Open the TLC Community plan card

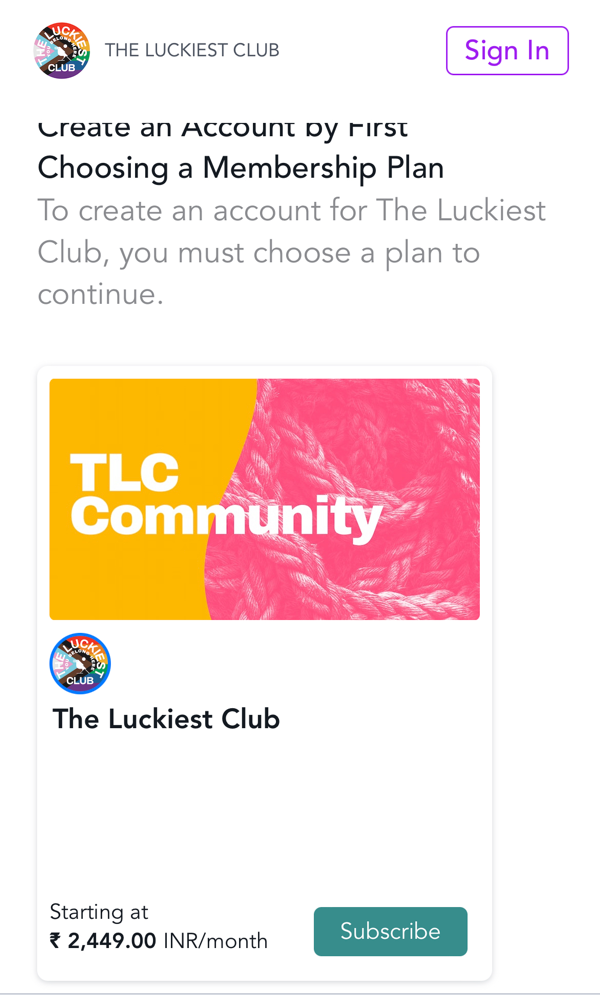point(264,499)
